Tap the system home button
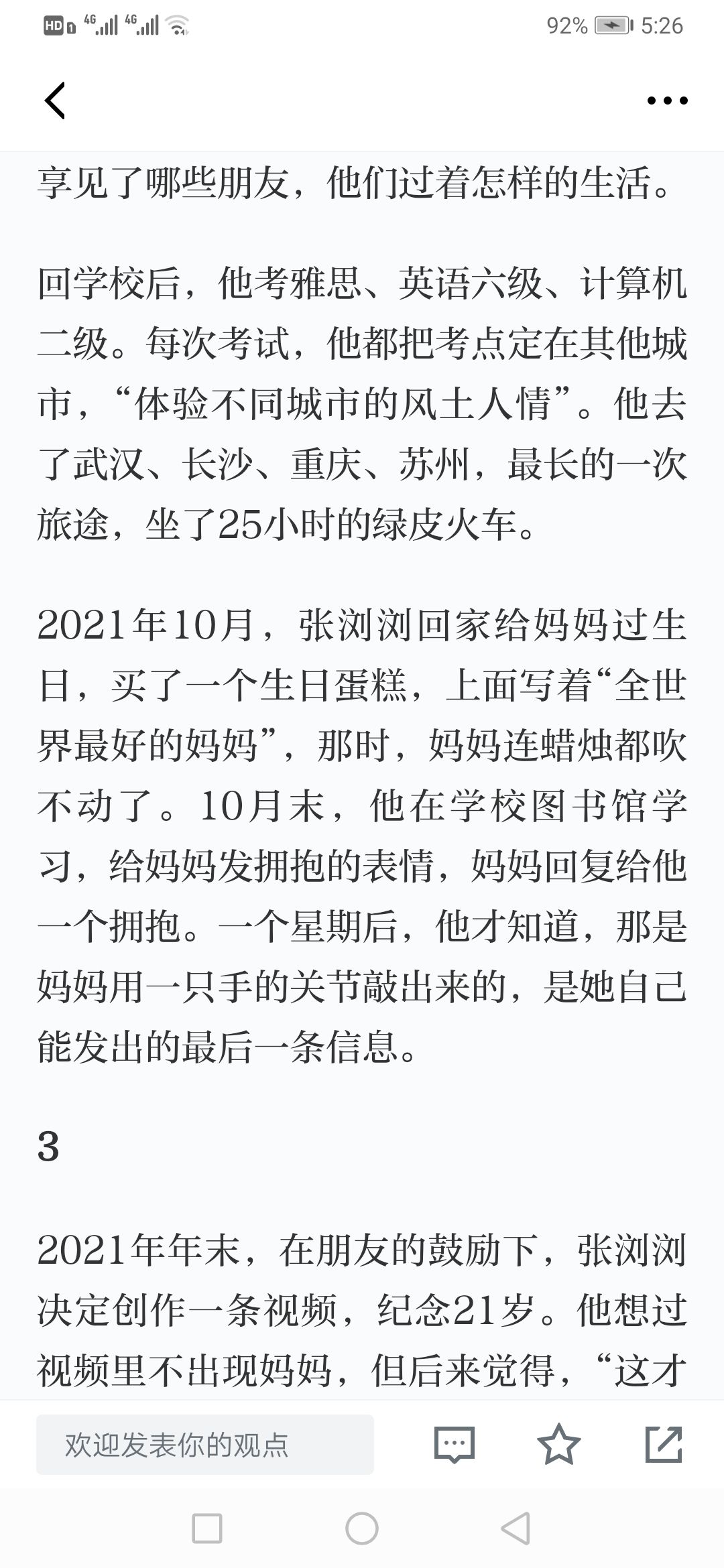This screenshot has width=724, height=1568. click(x=362, y=1529)
